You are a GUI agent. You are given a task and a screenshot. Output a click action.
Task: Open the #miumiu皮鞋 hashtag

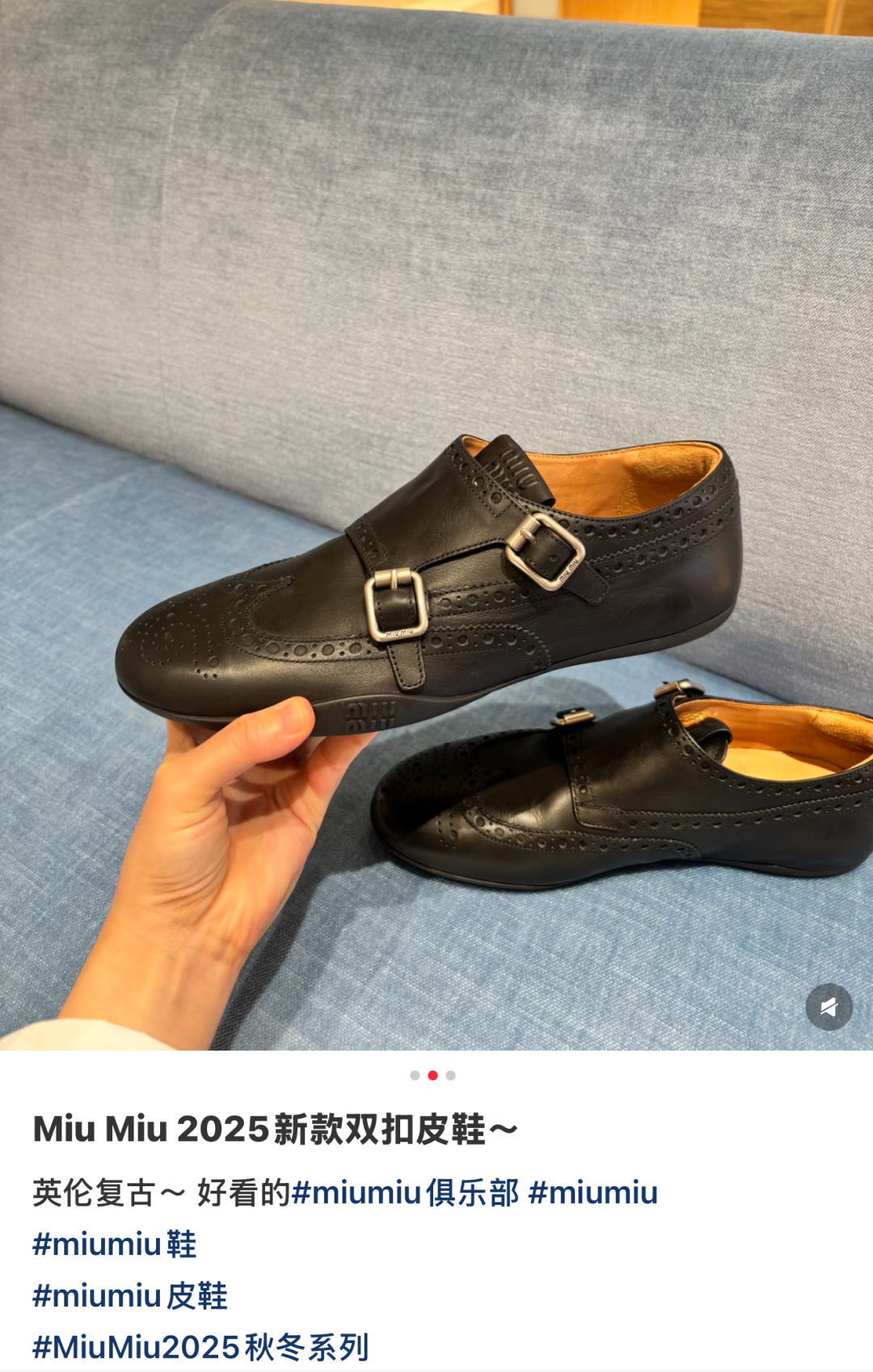pyautogui.click(x=129, y=1296)
